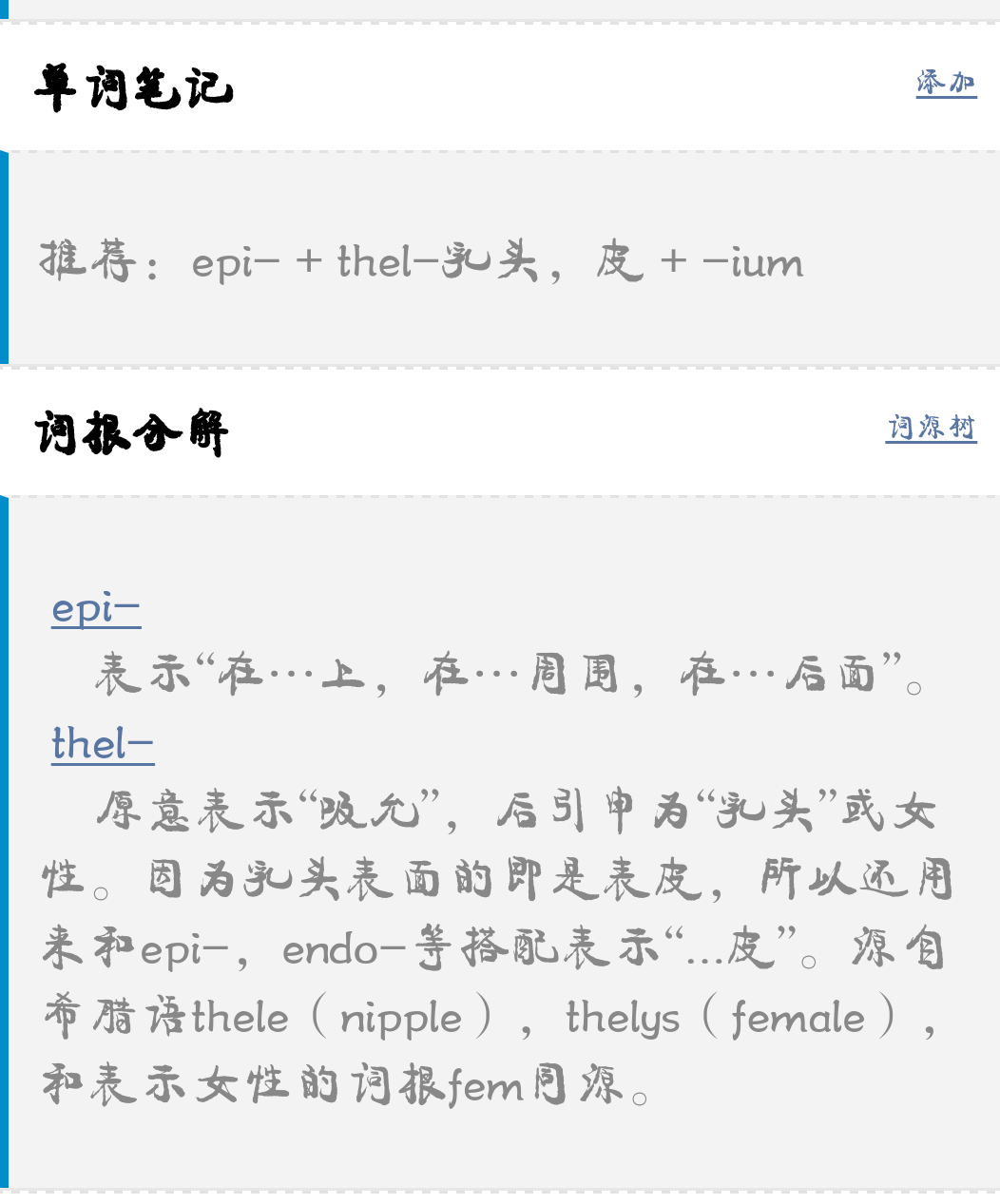The height and width of the screenshot is (1204, 1000).
Task: Tap the 添加 link in 单词笔记
Action: coord(946,84)
